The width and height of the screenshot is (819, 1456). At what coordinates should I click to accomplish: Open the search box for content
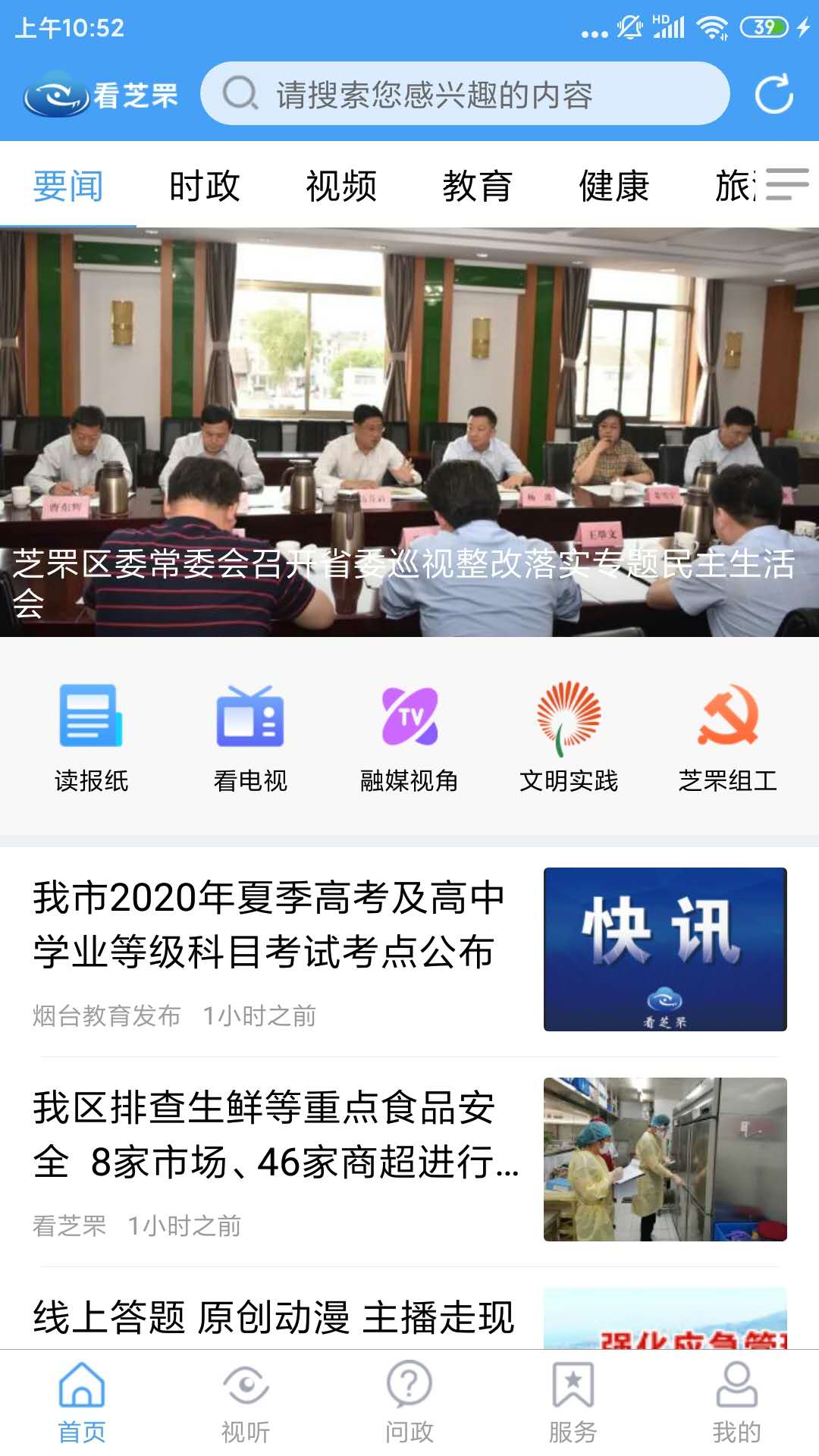click(x=464, y=94)
